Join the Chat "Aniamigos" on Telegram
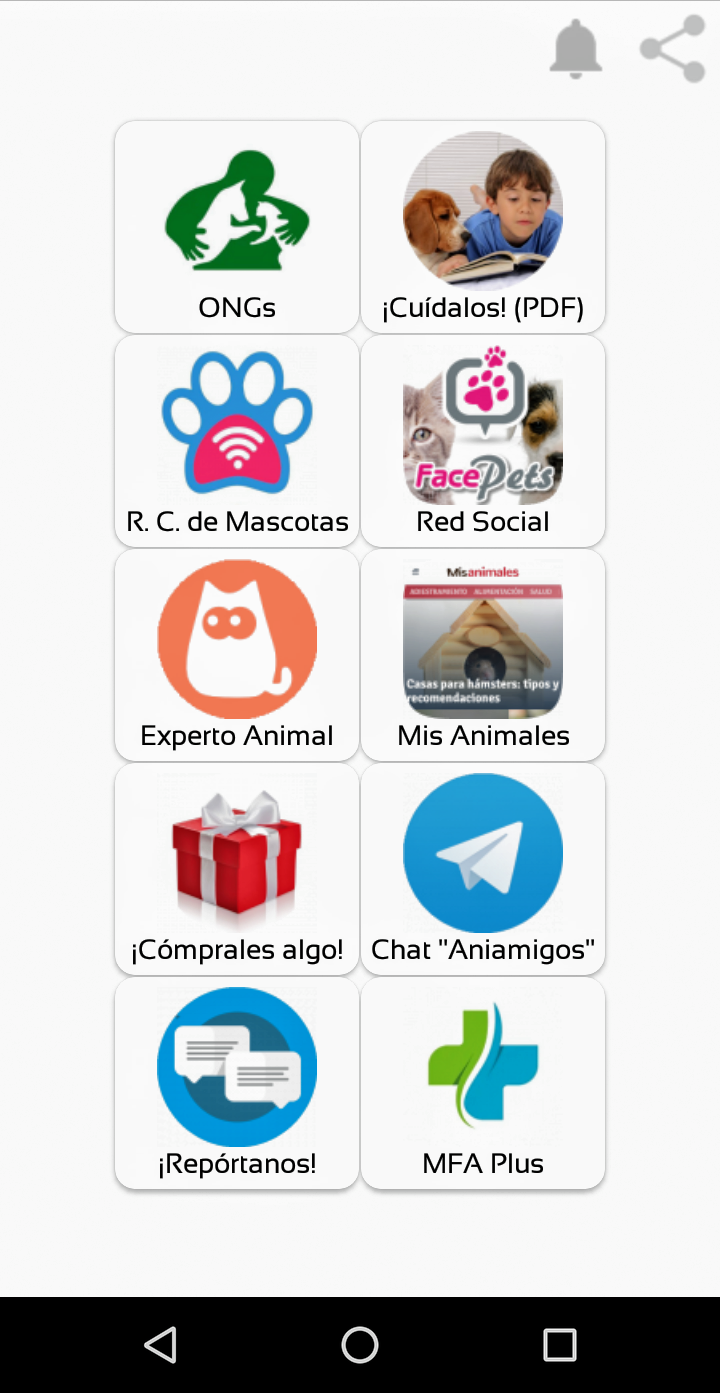This screenshot has width=720, height=1393. pos(483,869)
